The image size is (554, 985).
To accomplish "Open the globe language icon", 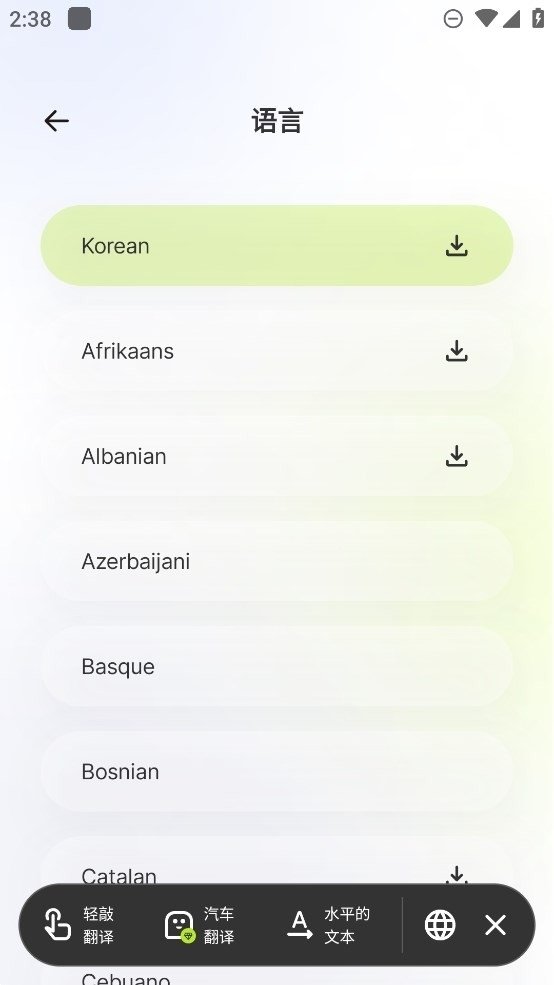I will pyautogui.click(x=440, y=925).
